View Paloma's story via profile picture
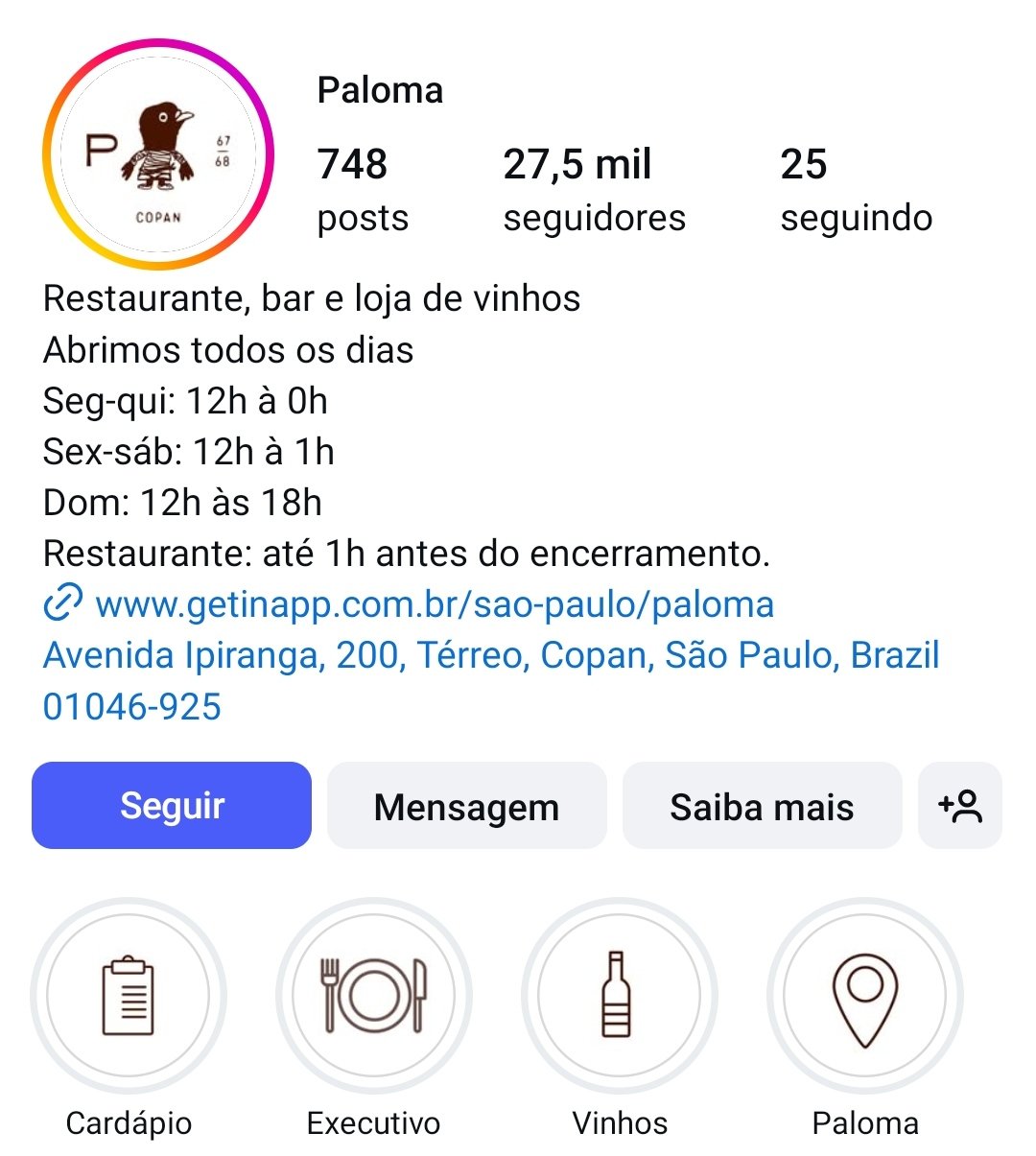The width and height of the screenshot is (1036, 1156). [x=158, y=154]
